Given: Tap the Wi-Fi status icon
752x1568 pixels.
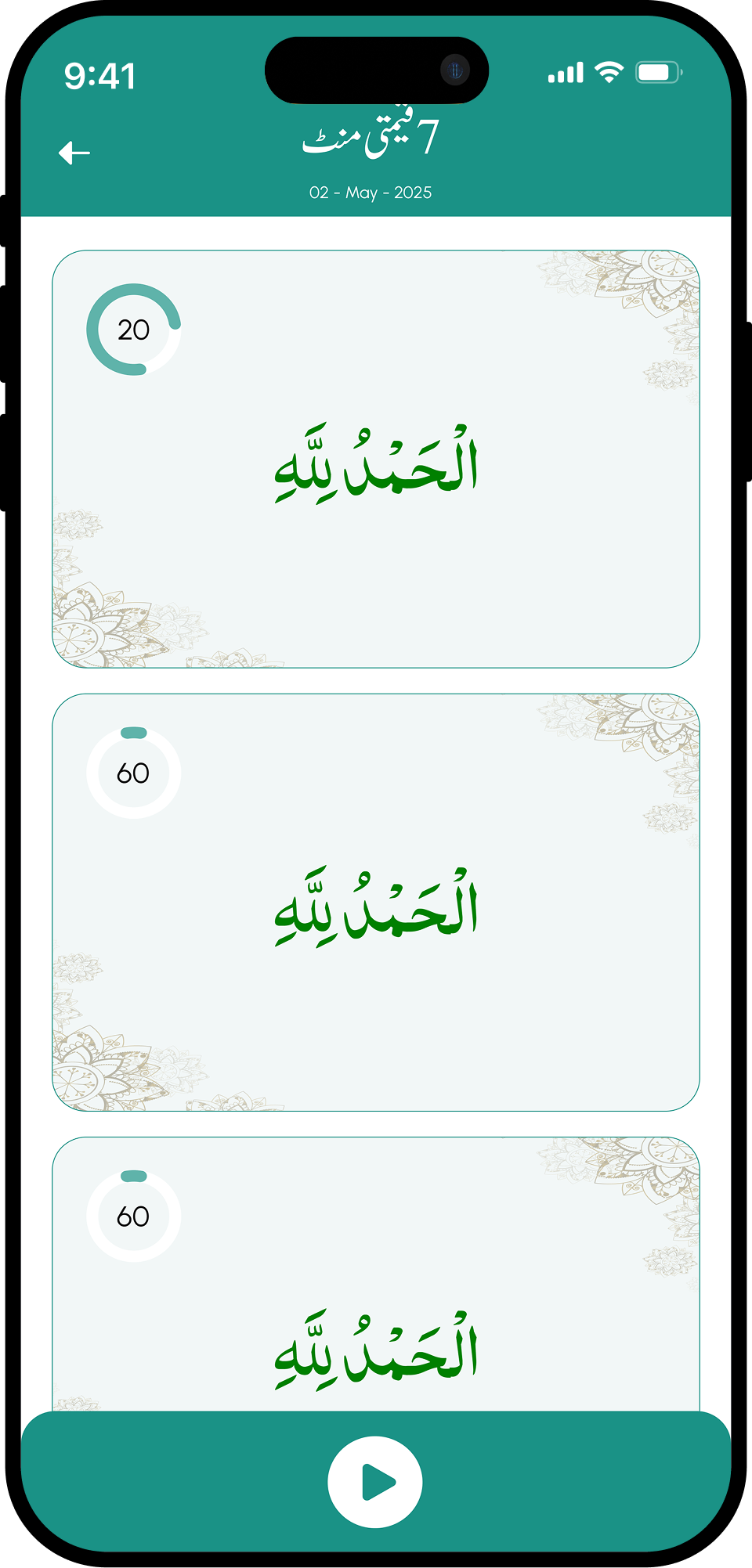Looking at the screenshot, I should (x=607, y=72).
